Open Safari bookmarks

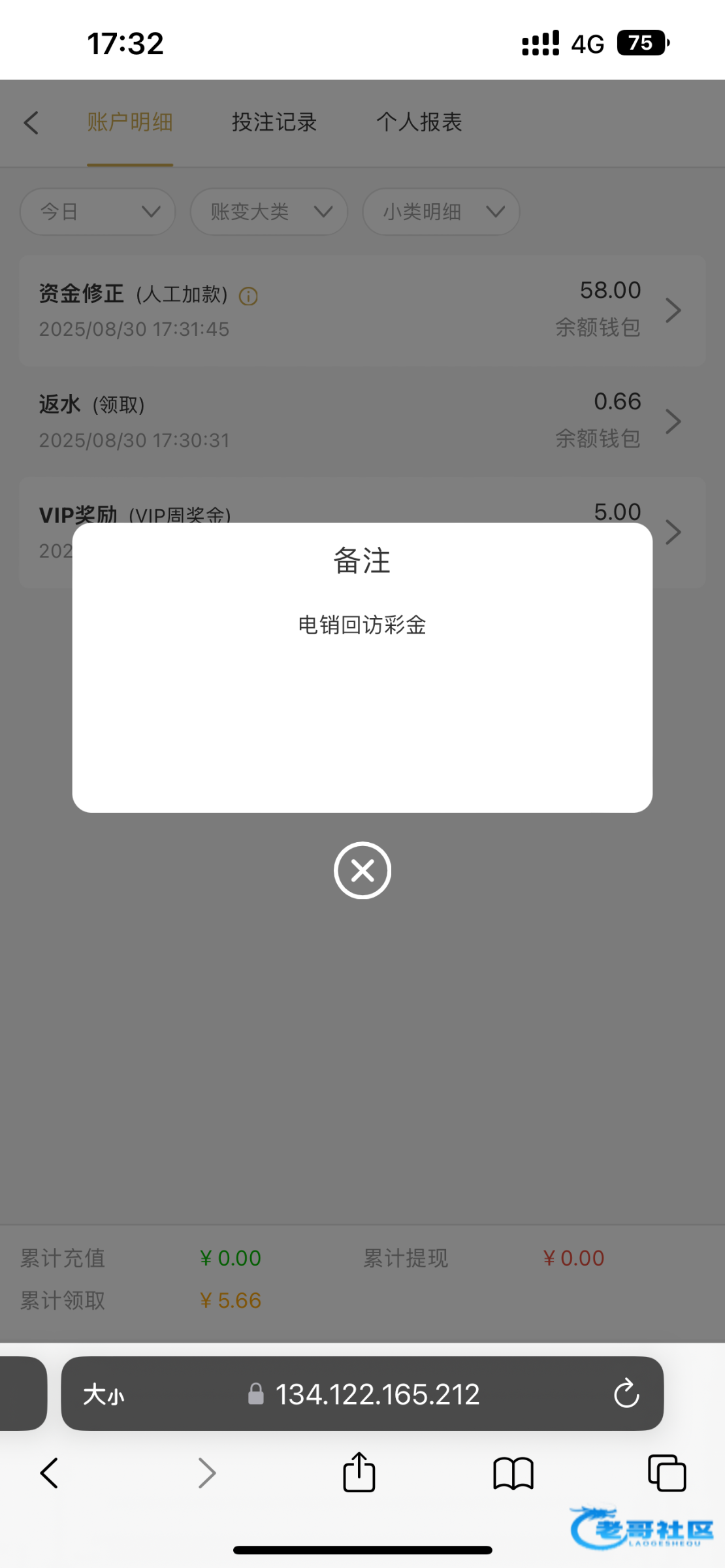(513, 1474)
